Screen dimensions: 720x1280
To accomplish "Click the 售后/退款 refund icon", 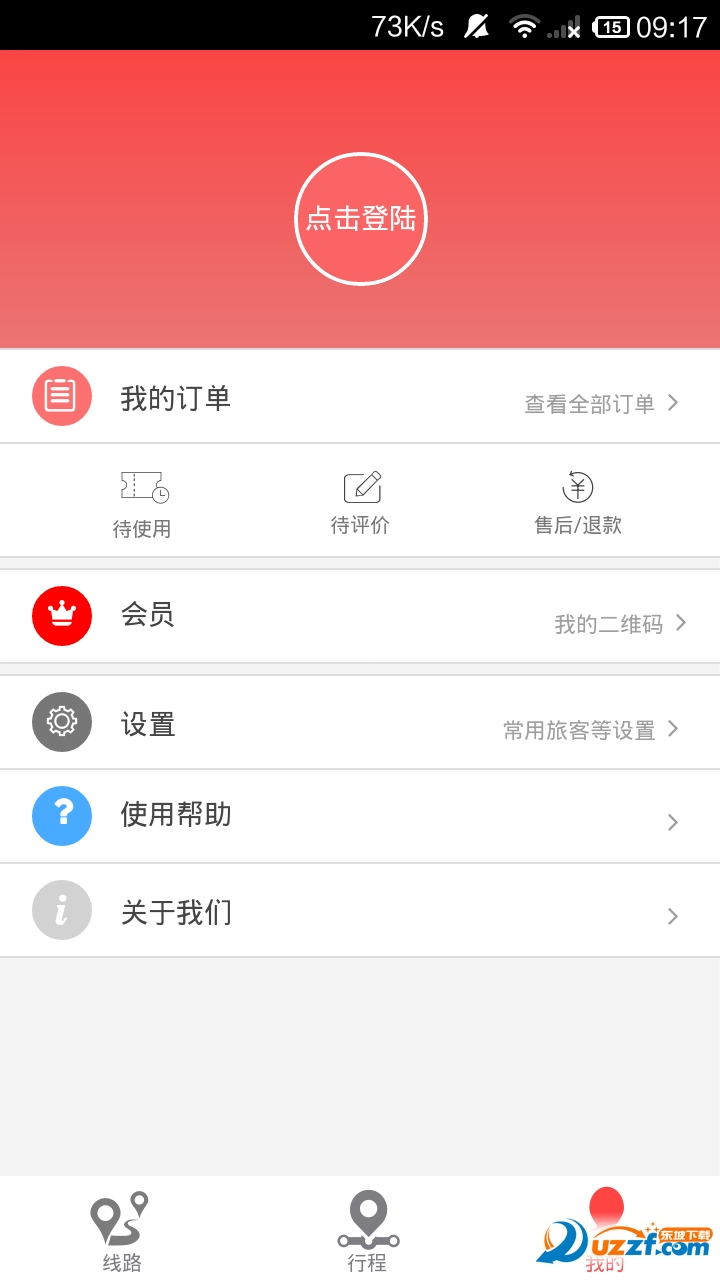I will [x=577, y=489].
